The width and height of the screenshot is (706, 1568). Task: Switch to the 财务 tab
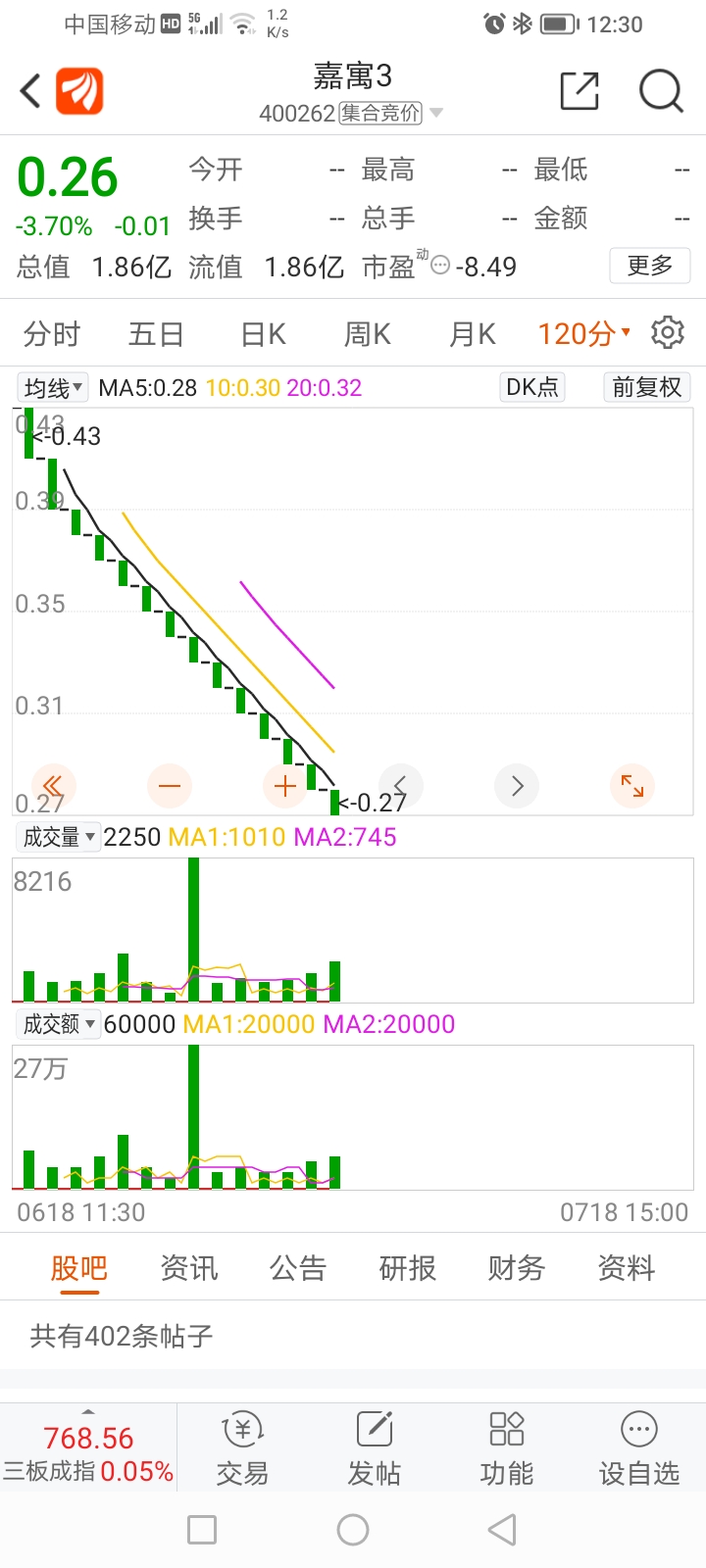coord(517,1268)
